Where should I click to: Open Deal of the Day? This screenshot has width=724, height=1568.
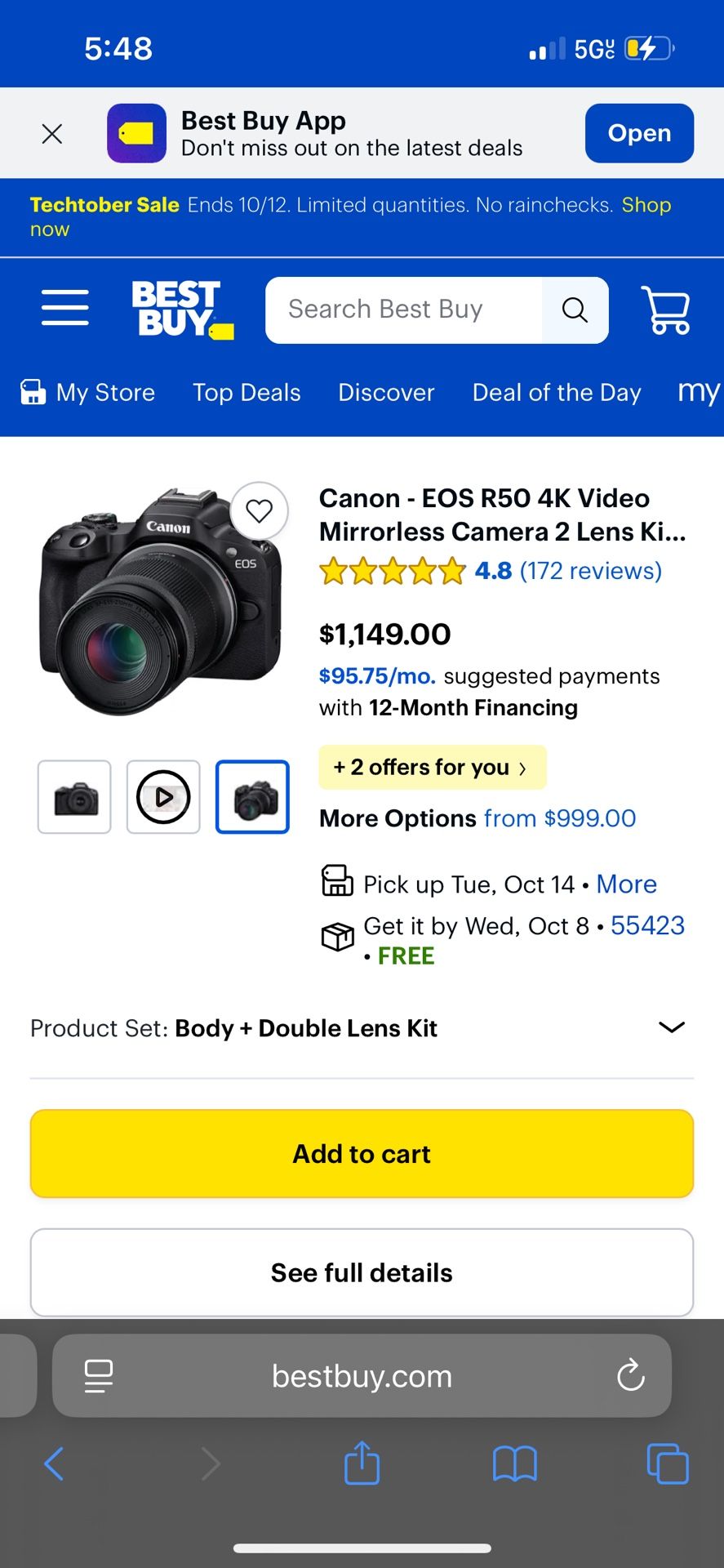(x=557, y=393)
